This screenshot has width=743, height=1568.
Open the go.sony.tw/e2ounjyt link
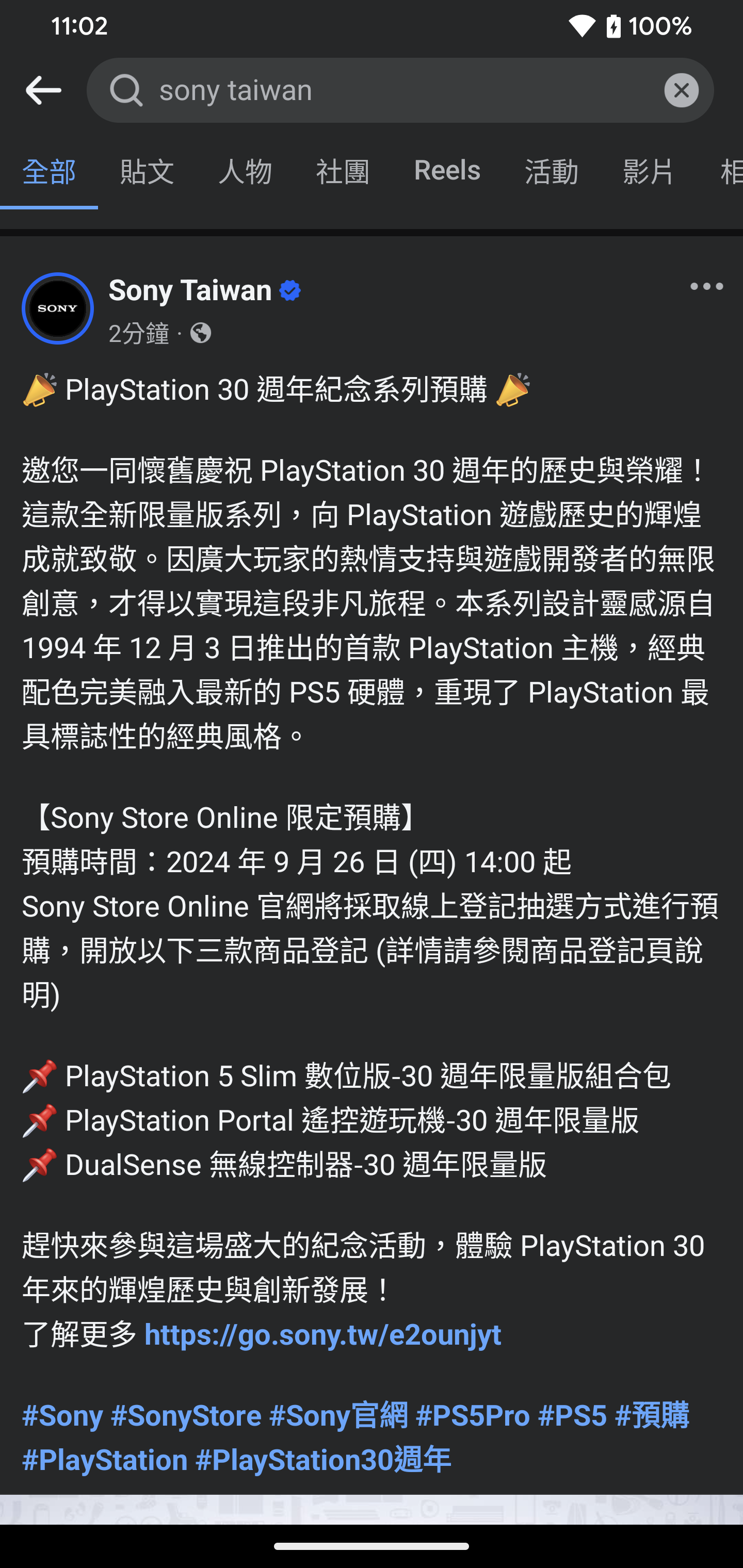323,1335
